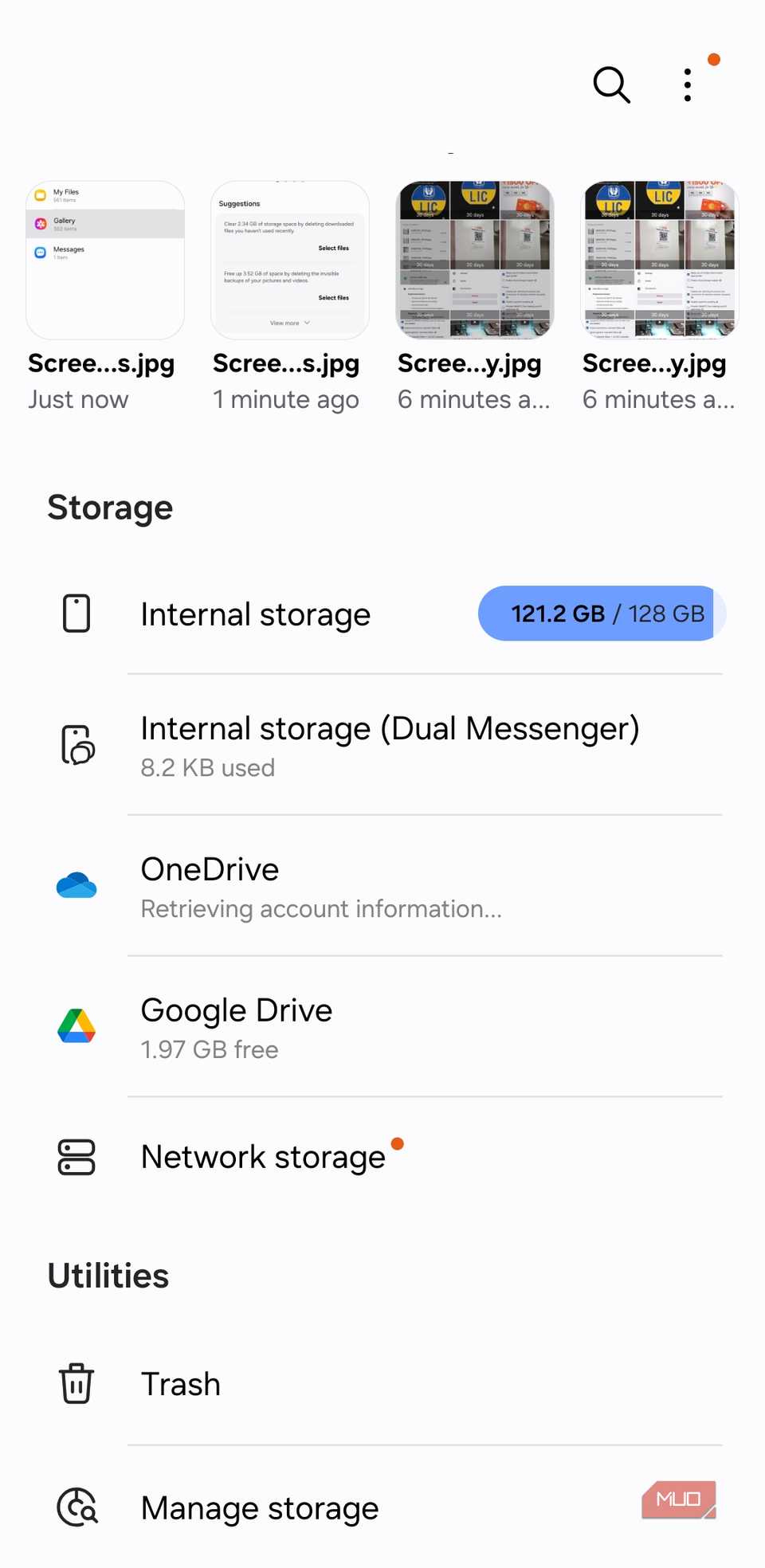Open Internal storage (Dual Messenger)
Image resolution: width=765 pixels, height=1568 pixels.
[390, 746]
